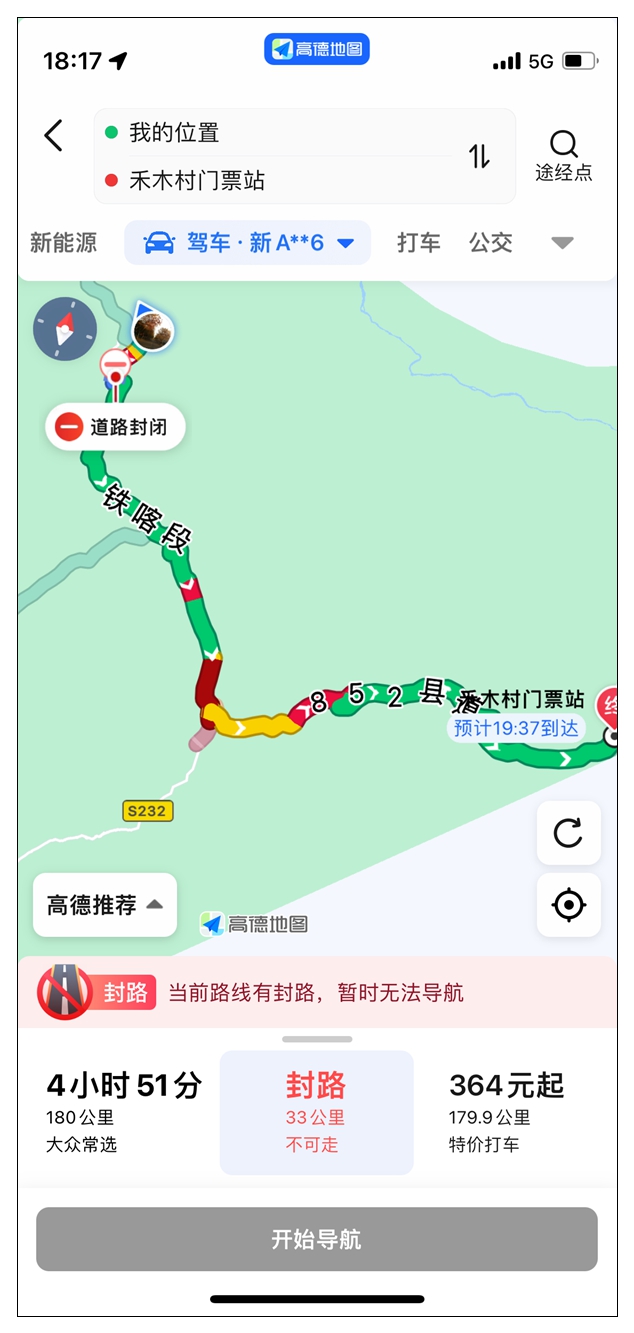View the 封路 road closure notice
634x1333 pixels.
click(316, 993)
